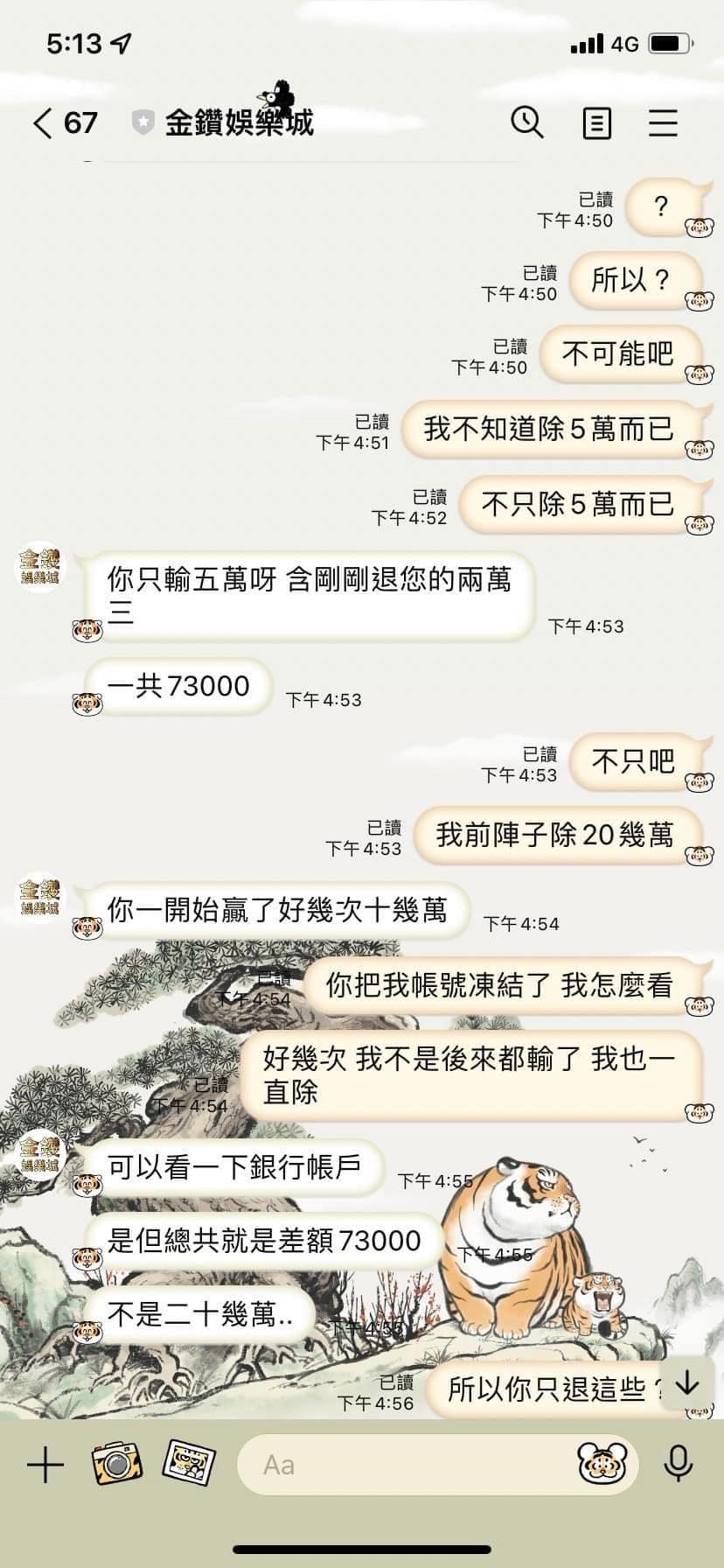Viewport: 724px width, 1568px height.
Task: Tap the plus attachment button
Action: (x=45, y=1464)
